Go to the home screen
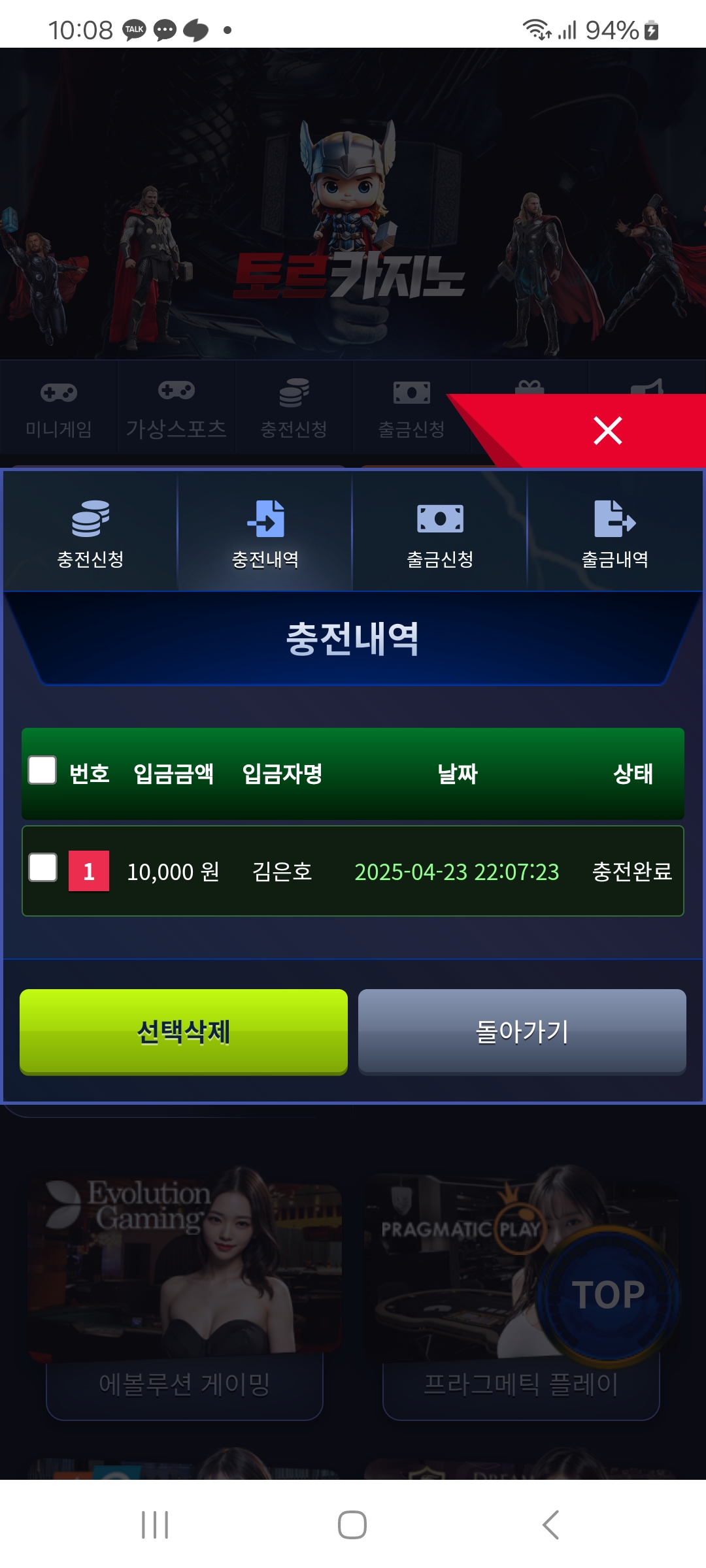The width and height of the screenshot is (706, 1568). 352,1525
